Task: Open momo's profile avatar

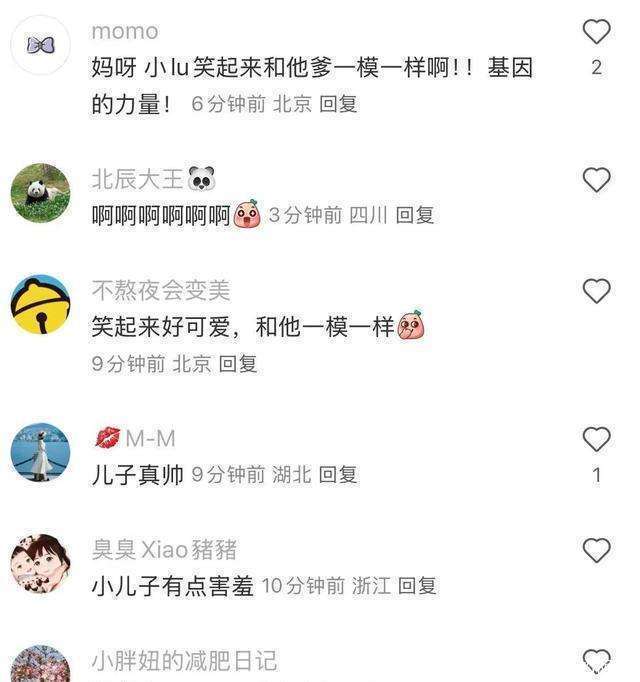Action: (40, 46)
